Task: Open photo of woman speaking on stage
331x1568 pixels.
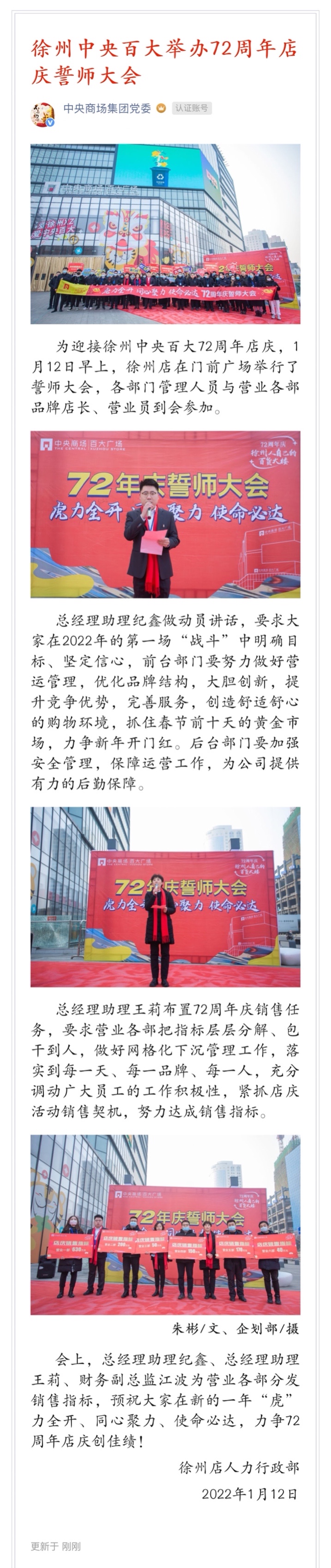Action: tap(165, 897)
